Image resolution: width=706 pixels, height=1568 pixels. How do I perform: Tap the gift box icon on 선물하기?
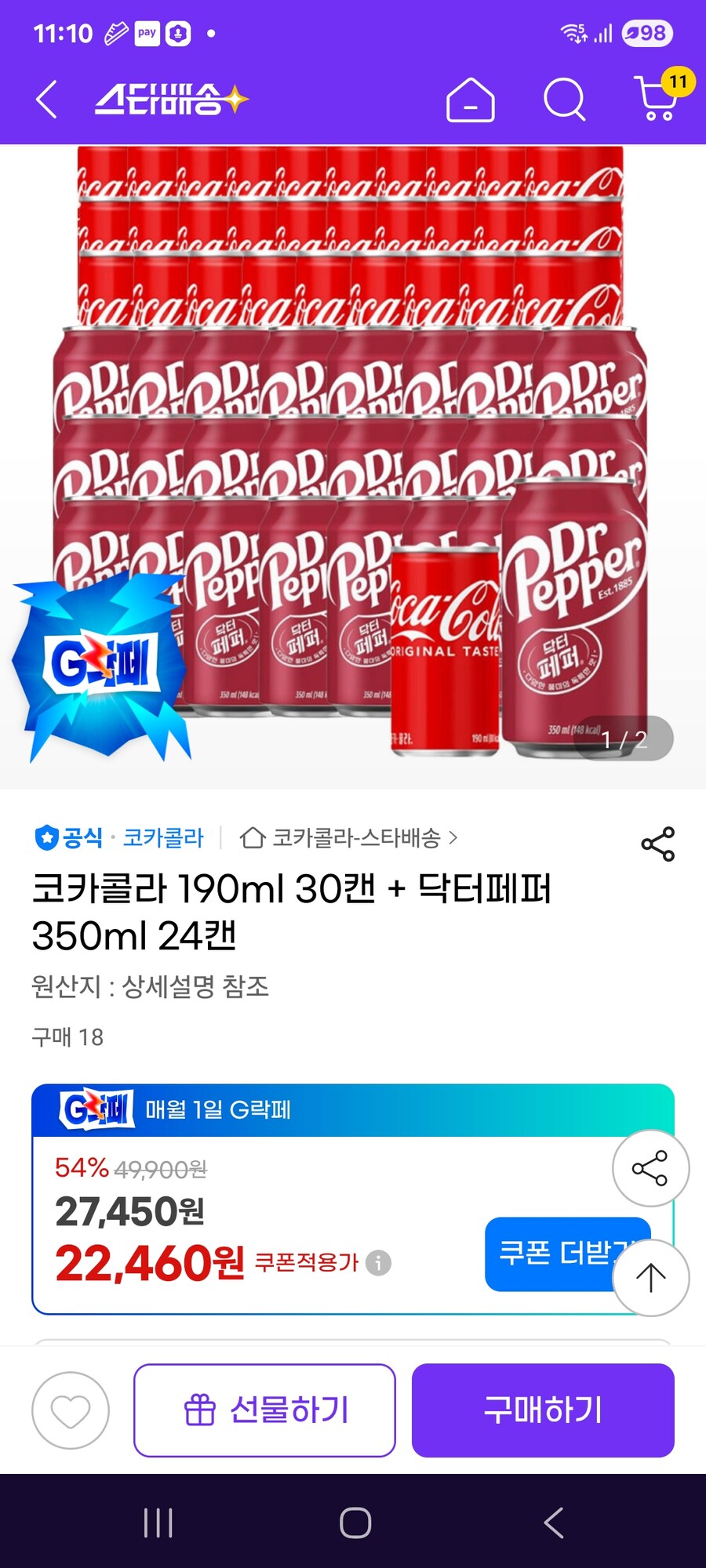[x=198, y=1410]
